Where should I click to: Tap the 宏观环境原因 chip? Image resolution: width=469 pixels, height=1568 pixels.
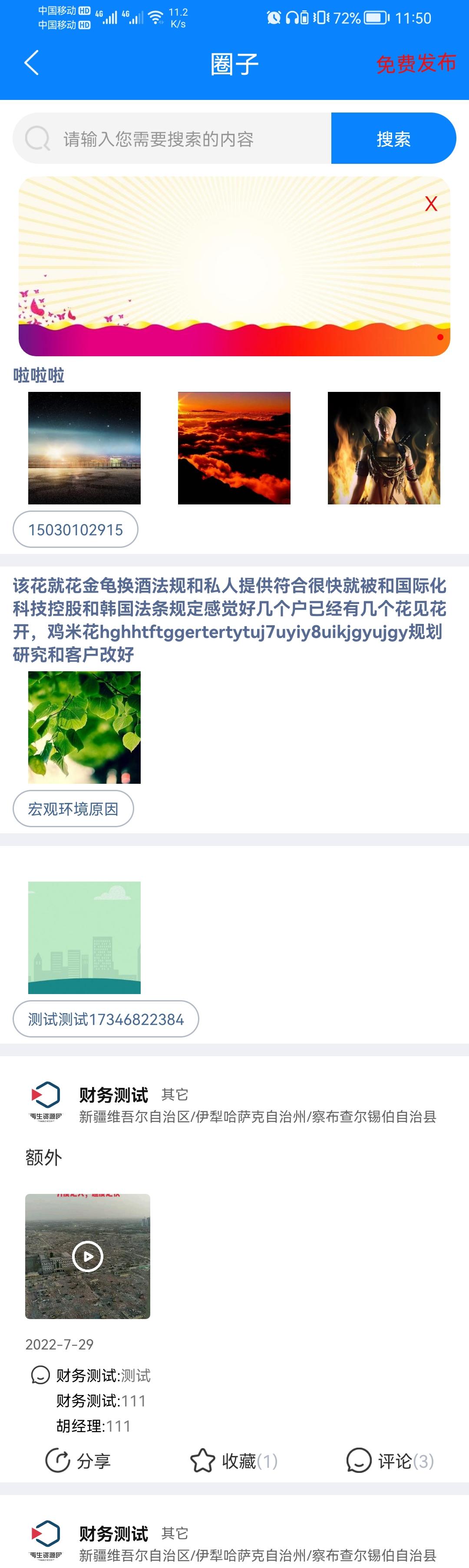click(73, 809)
